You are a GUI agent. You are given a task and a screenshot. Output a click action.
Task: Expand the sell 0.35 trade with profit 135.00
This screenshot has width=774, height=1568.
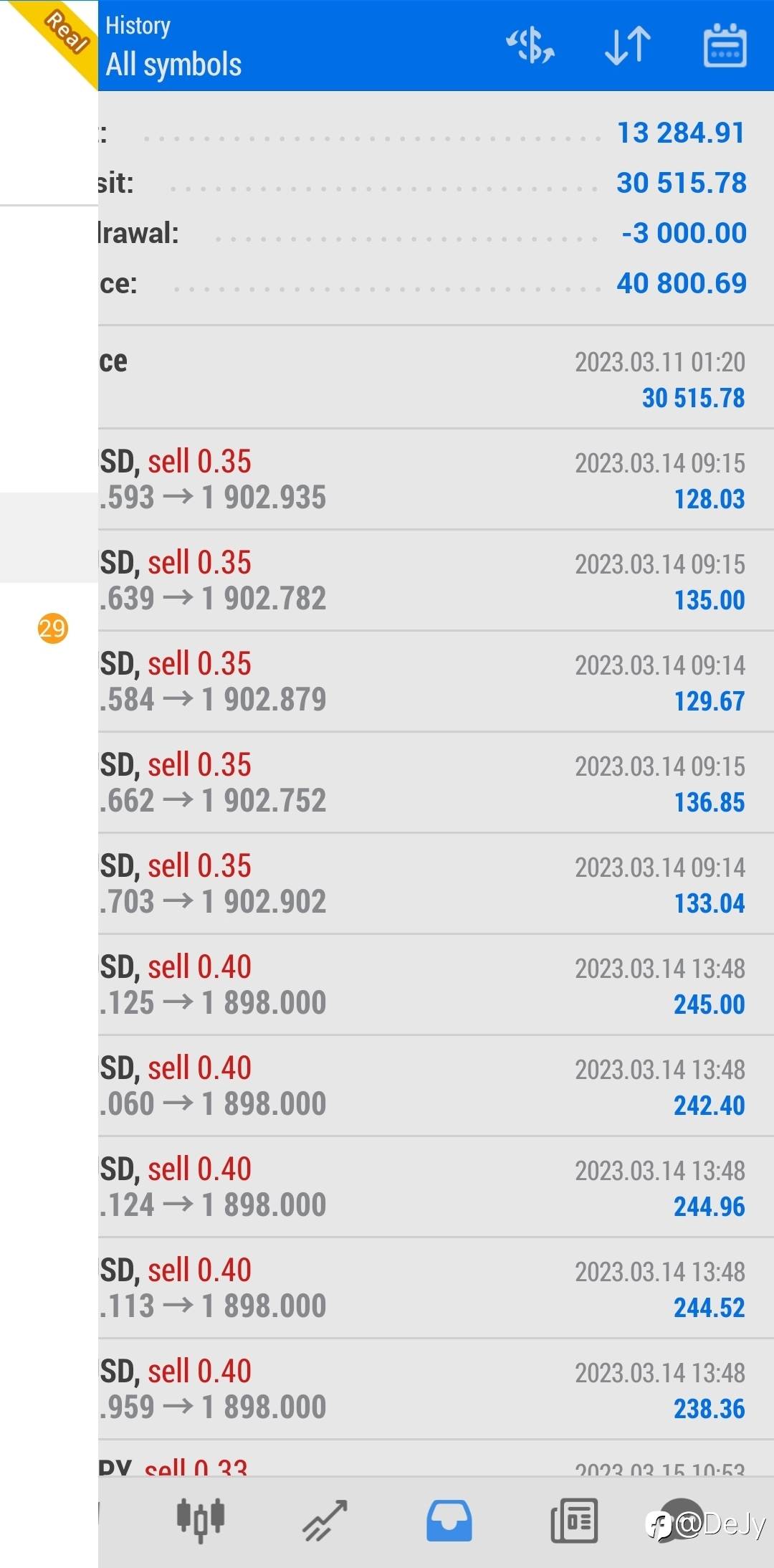pyautogui.click(x=436, y=581)
